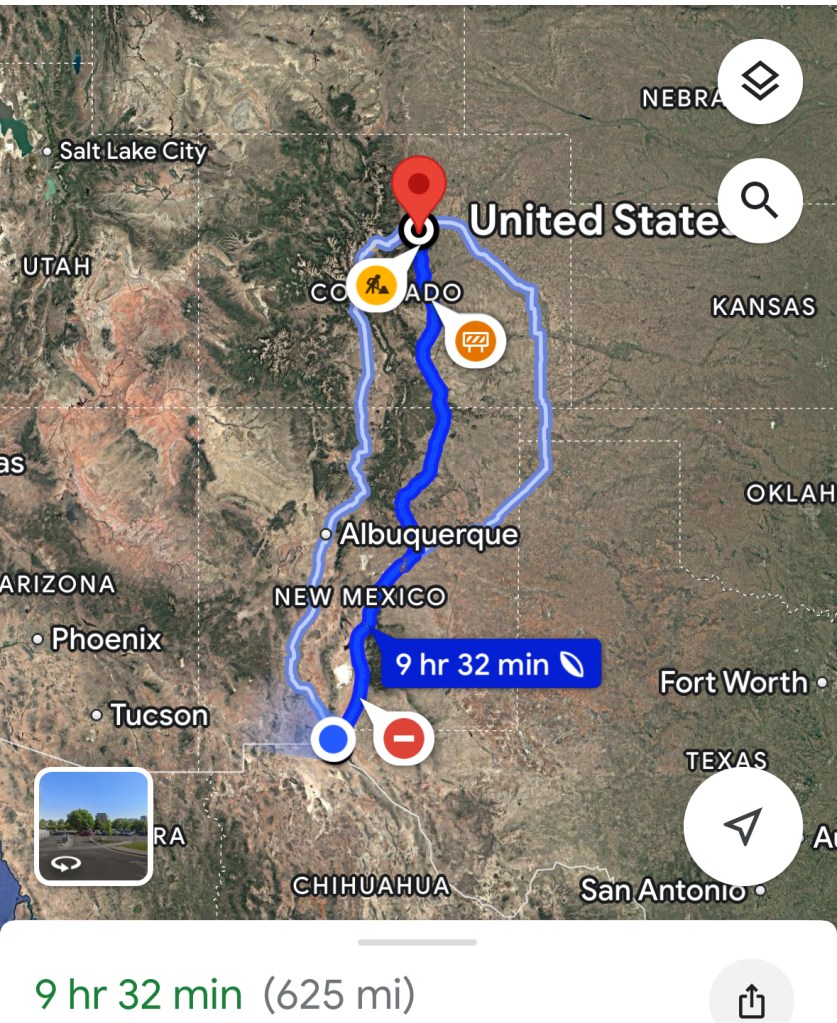Tap the road barrier closure icon
837x1023 pixels.
coord(475,341)
